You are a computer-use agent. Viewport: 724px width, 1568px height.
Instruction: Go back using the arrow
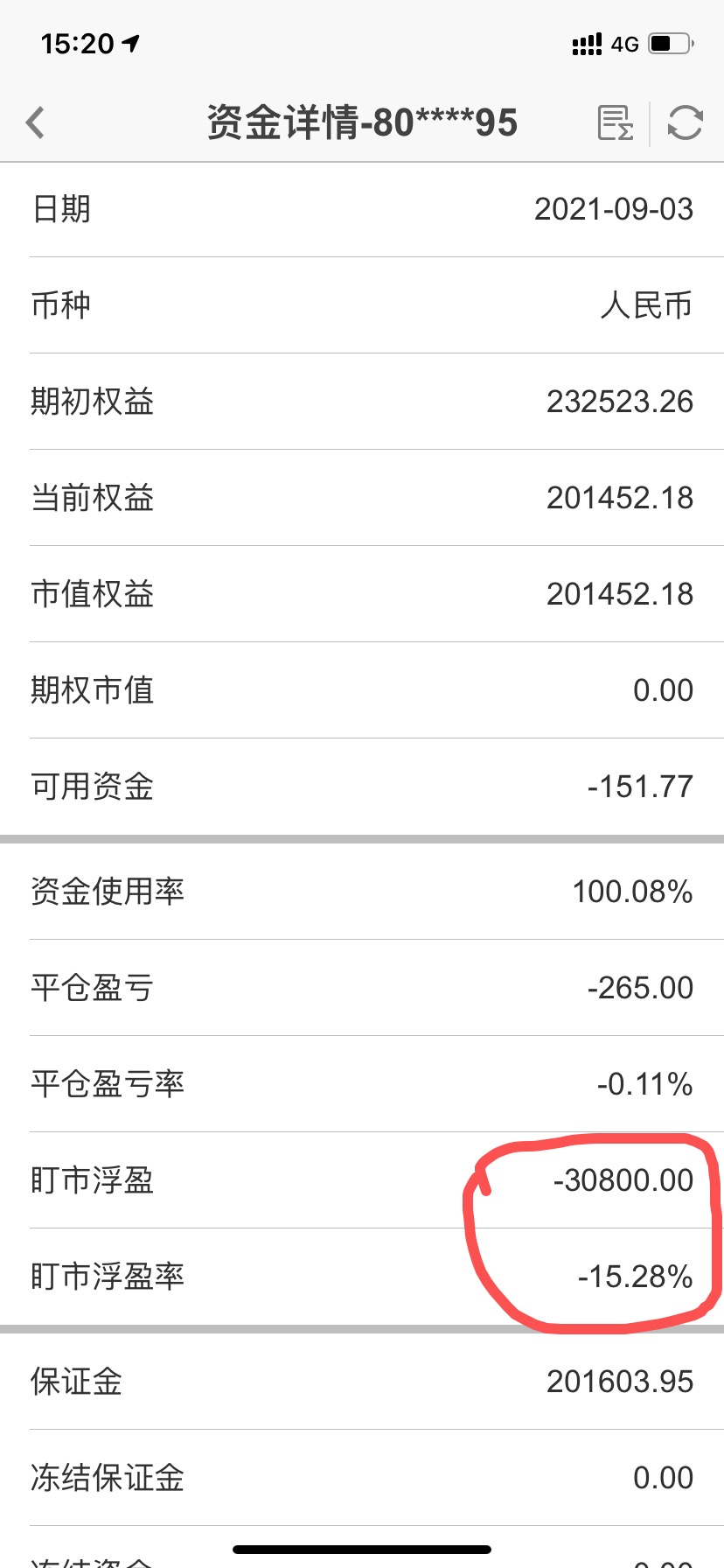[x=36, y=122]
